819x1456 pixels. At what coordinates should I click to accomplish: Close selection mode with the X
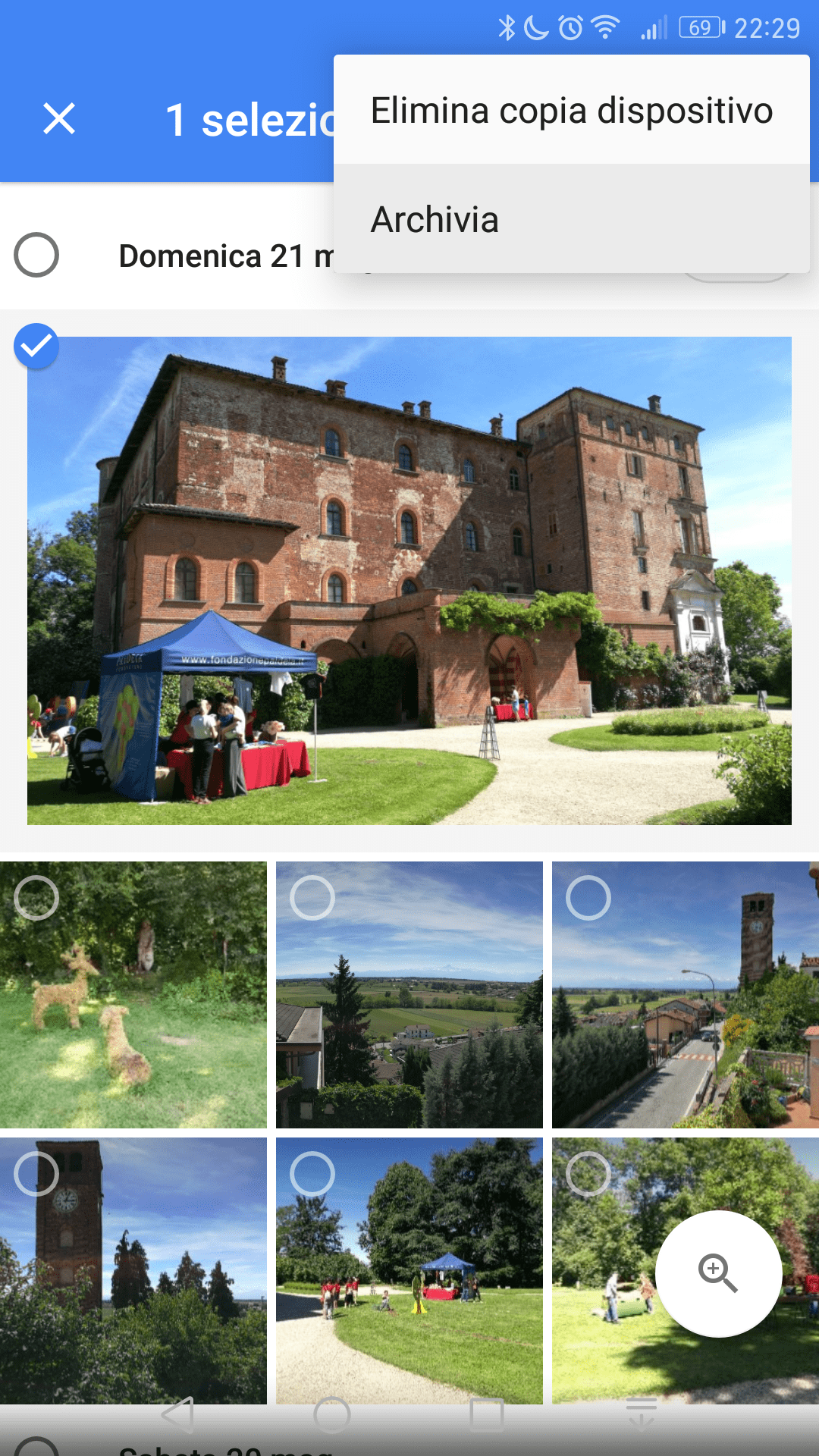coord(59,119)
